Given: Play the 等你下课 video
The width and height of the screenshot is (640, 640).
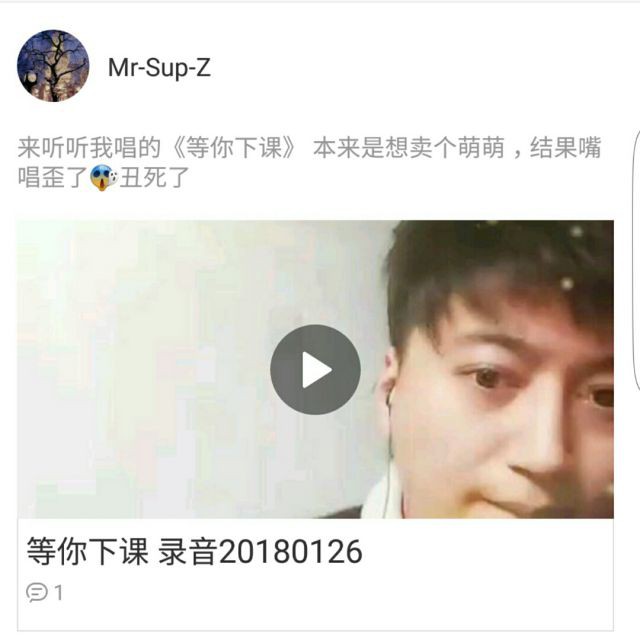Looking at the screenshot, I should 315,369.
